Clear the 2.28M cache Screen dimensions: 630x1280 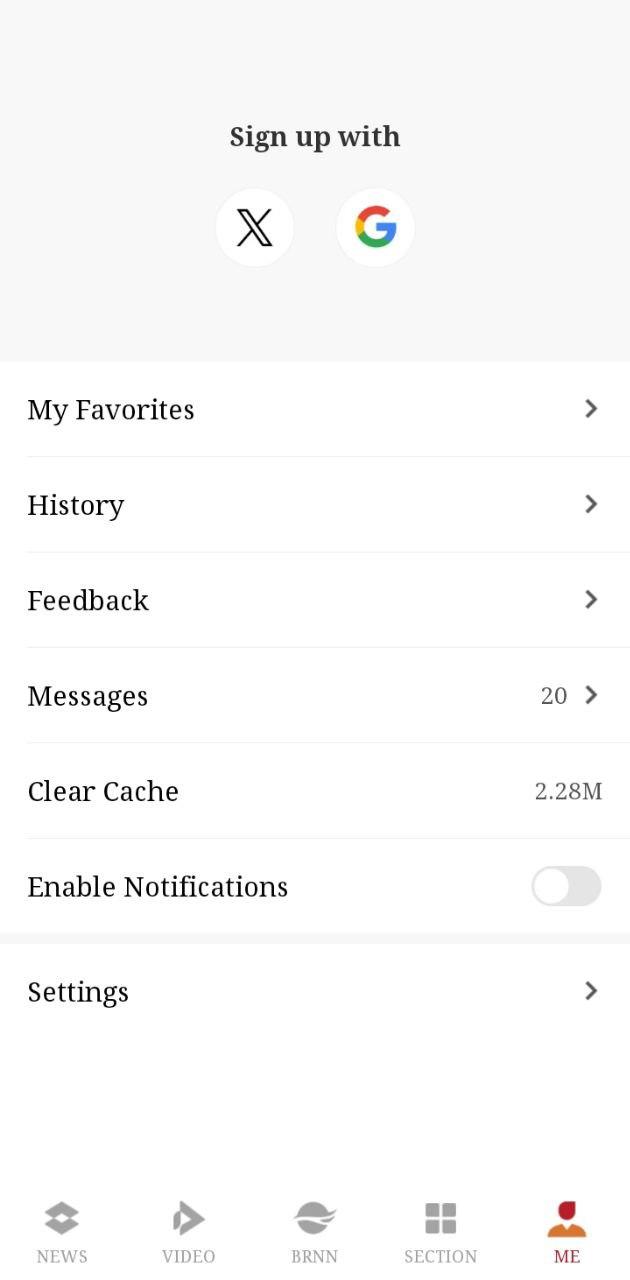click(x=314, y=791)
